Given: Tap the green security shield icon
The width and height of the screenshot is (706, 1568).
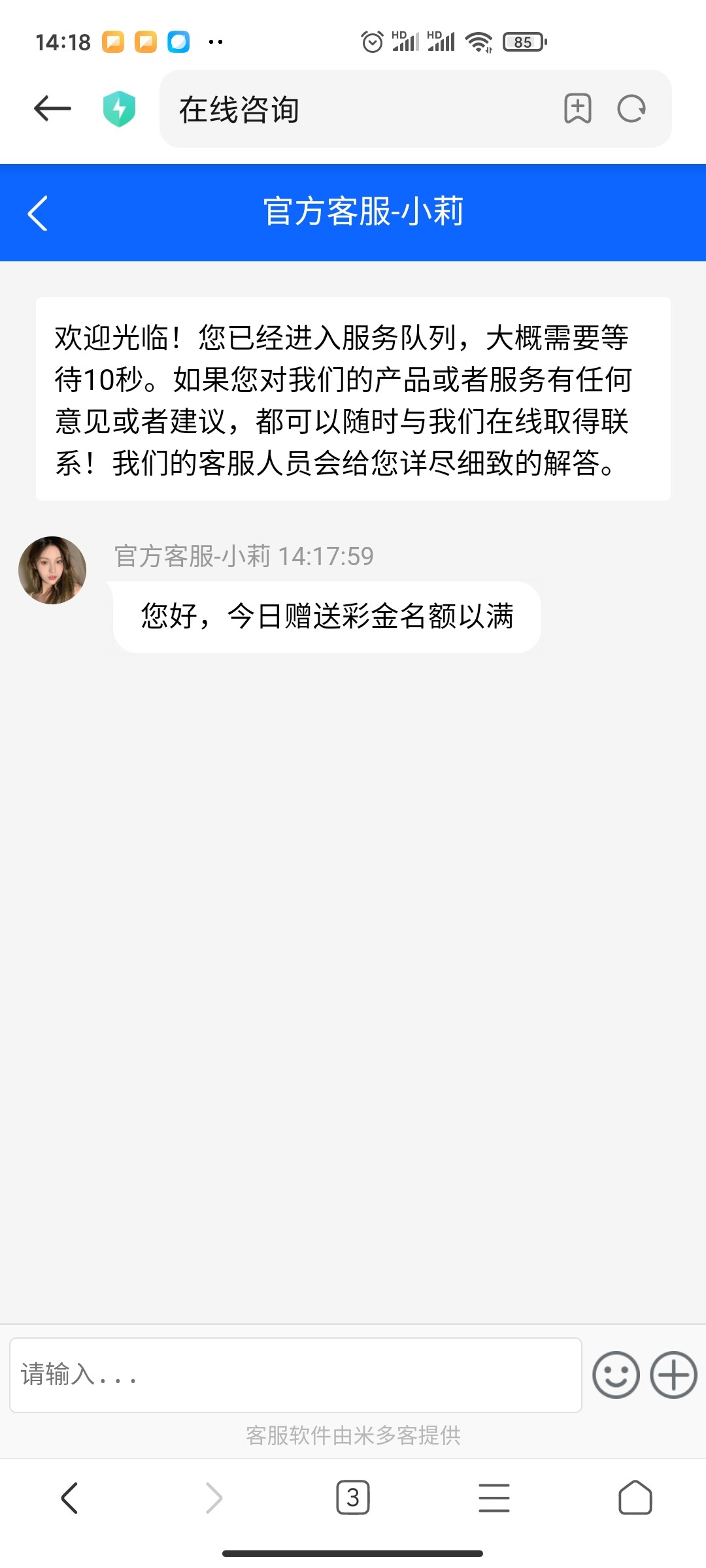Looking at the screenshot, I should point(118,109).
